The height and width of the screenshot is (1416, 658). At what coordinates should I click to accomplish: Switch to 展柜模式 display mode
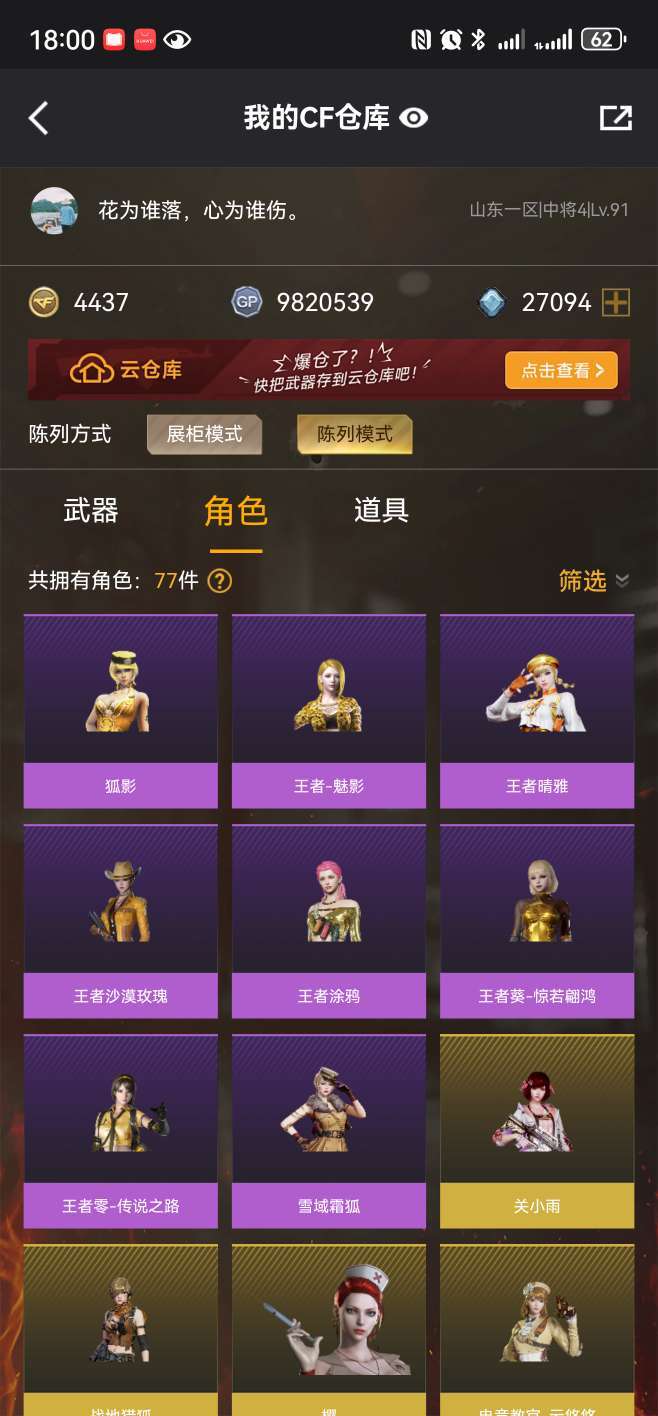205,434
